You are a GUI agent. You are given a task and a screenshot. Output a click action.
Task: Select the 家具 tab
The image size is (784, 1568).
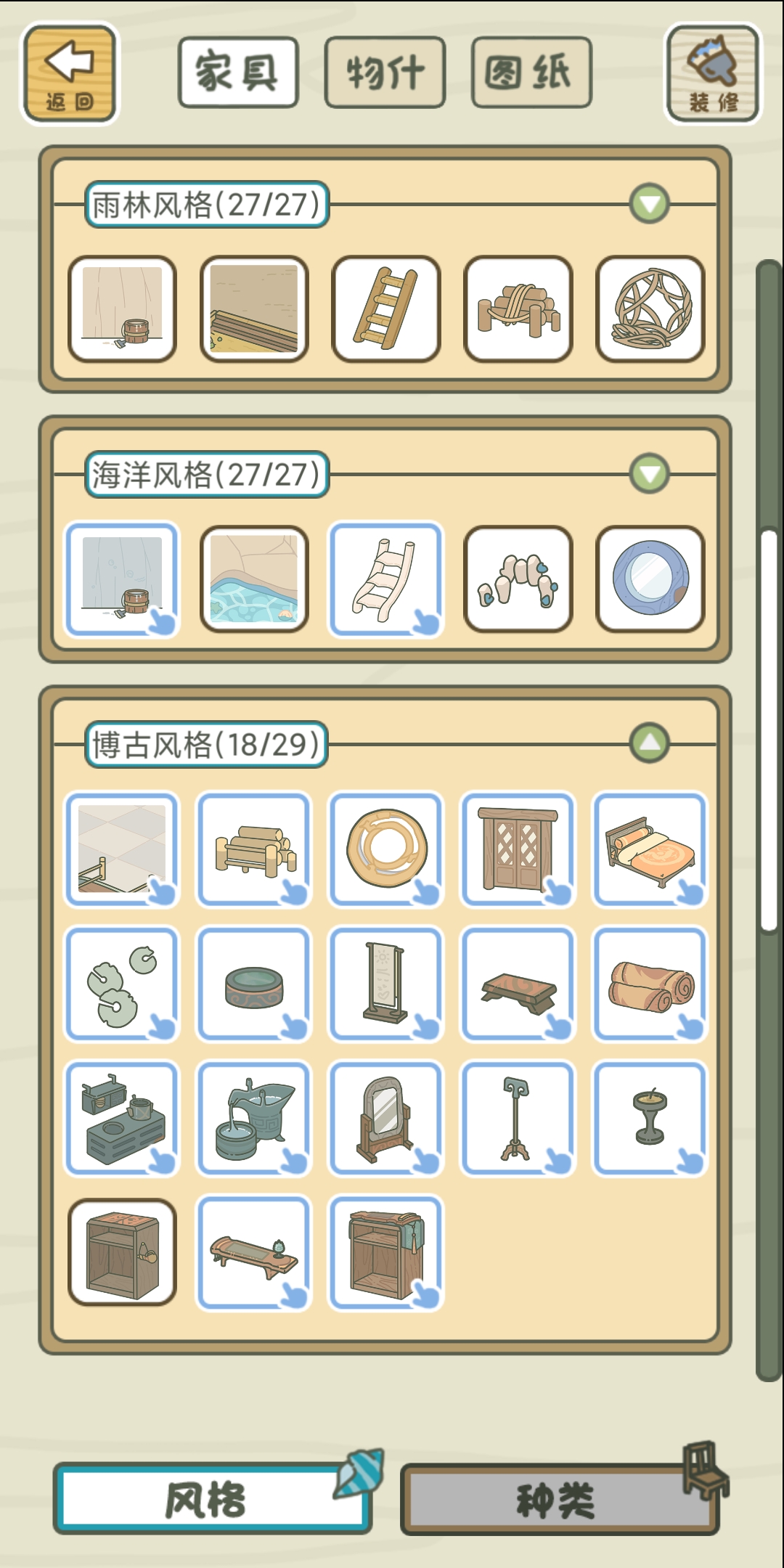[238, 73]
